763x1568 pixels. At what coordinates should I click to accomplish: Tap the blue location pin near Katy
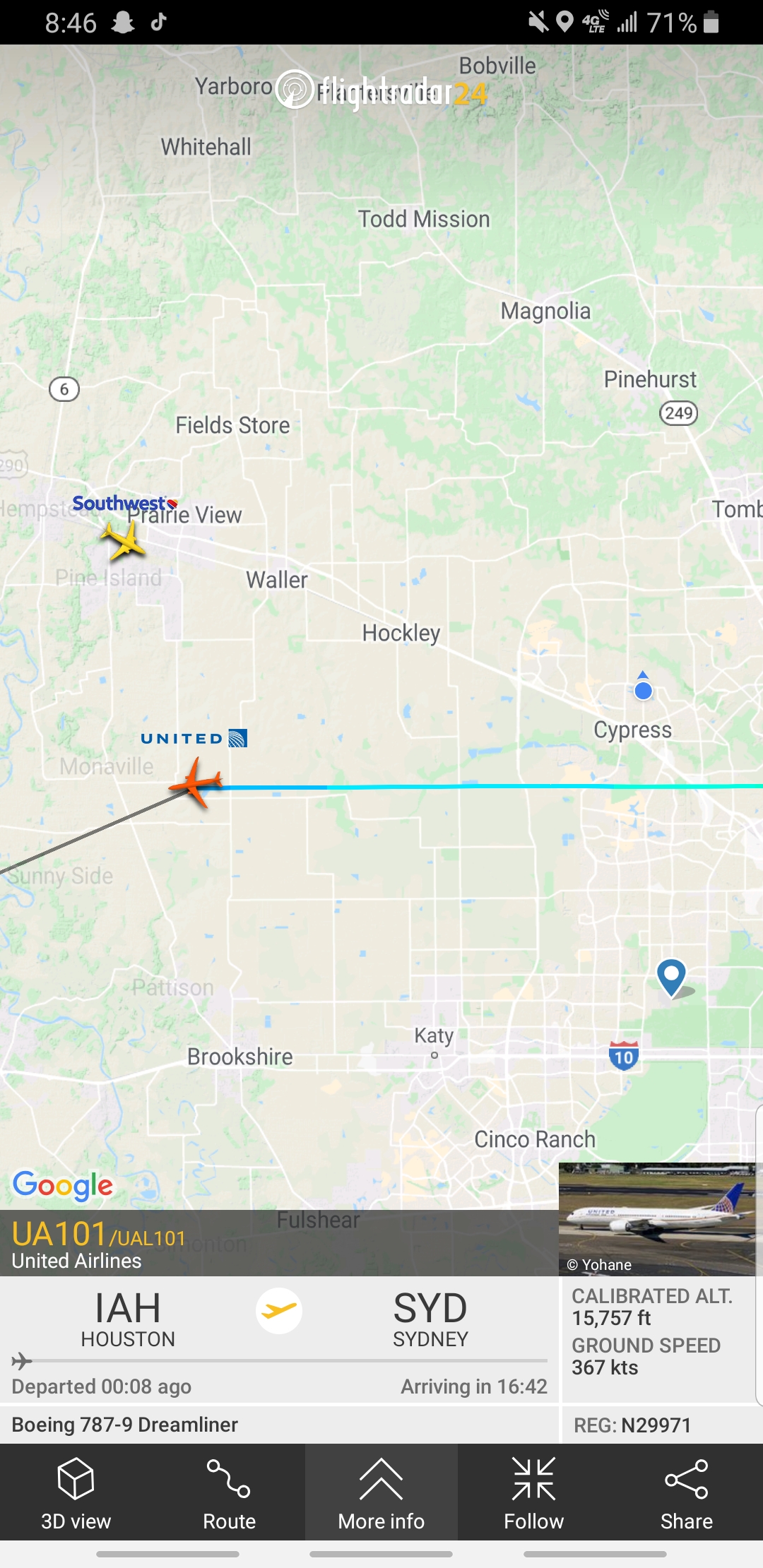[671, 976]
